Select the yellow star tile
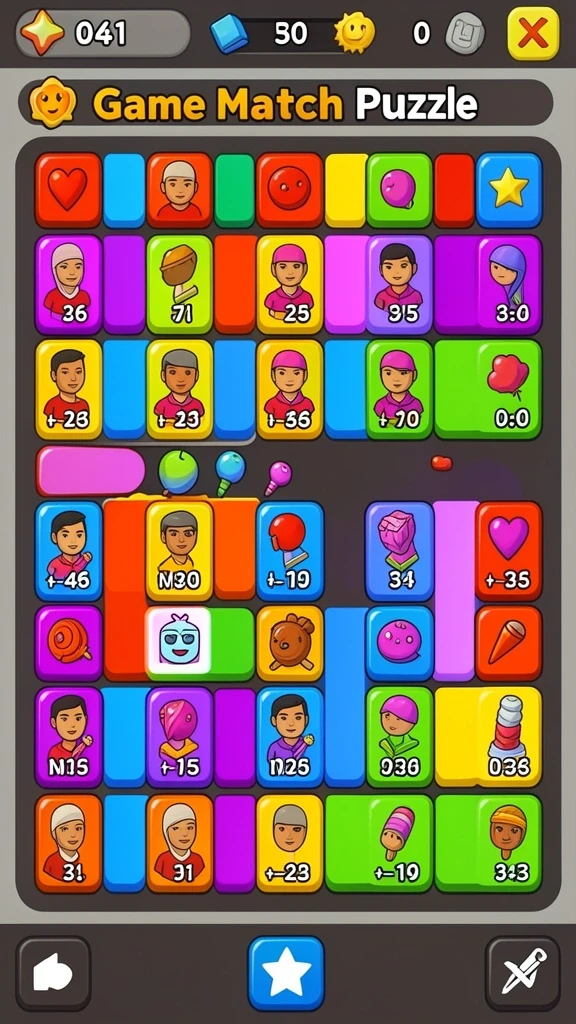Viewport: 576px width, 1024px height. click(509, 190)
